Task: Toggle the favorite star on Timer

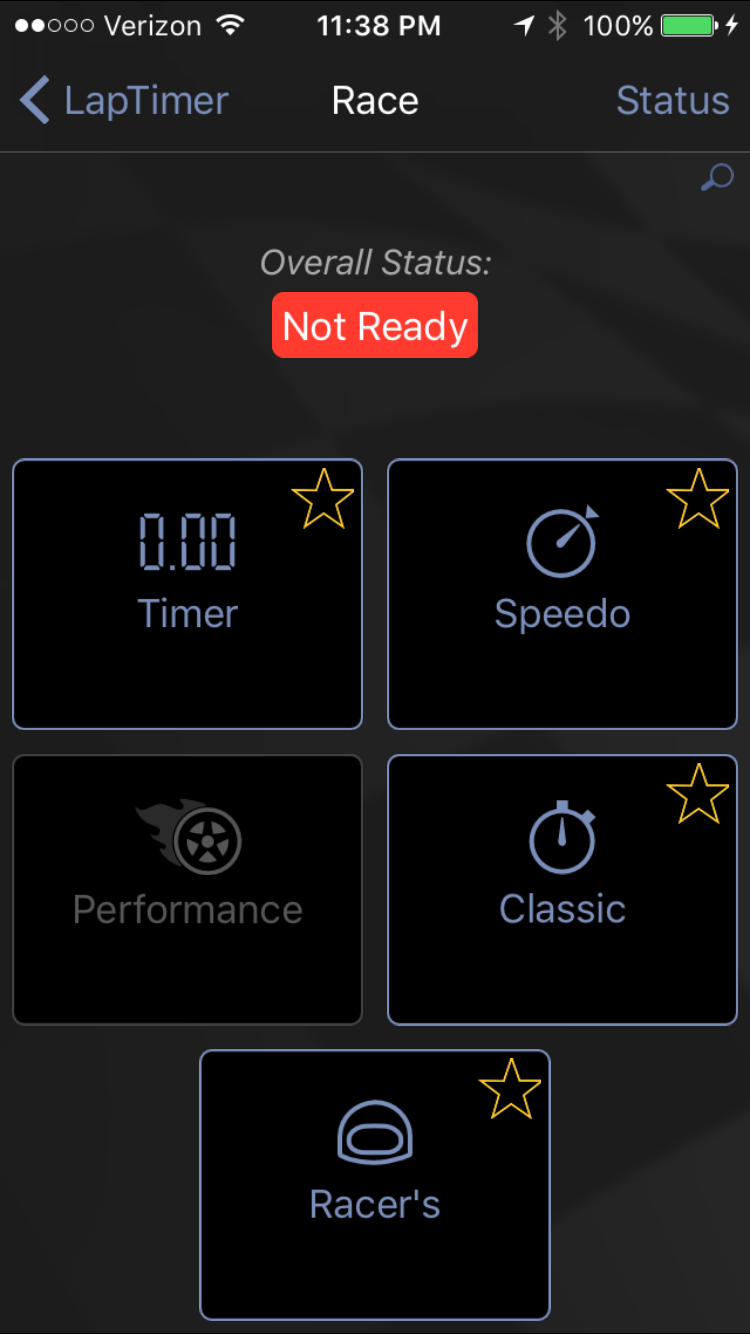Action: [322, 499]
